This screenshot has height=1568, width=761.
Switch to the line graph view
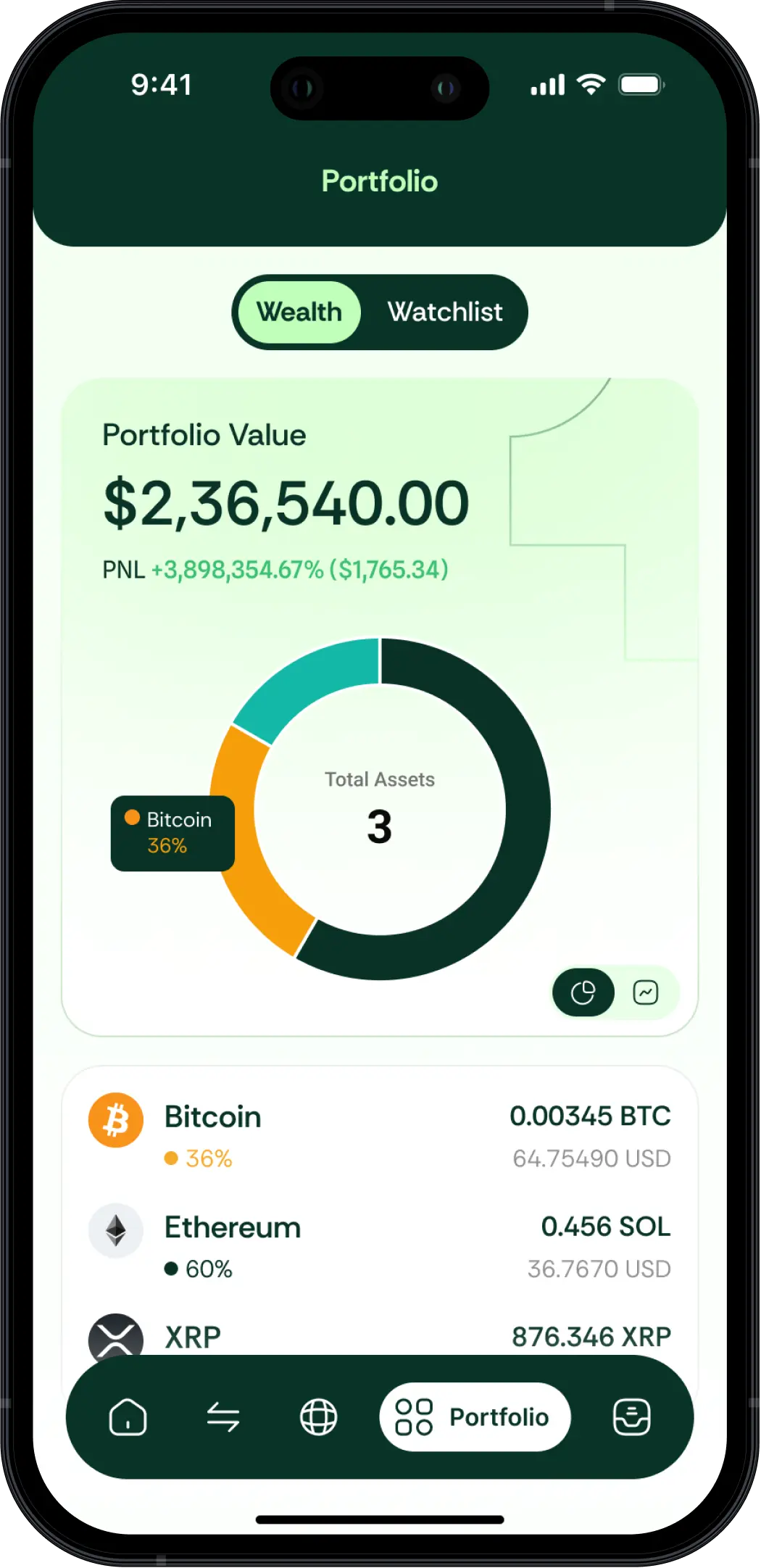[645, 992]
